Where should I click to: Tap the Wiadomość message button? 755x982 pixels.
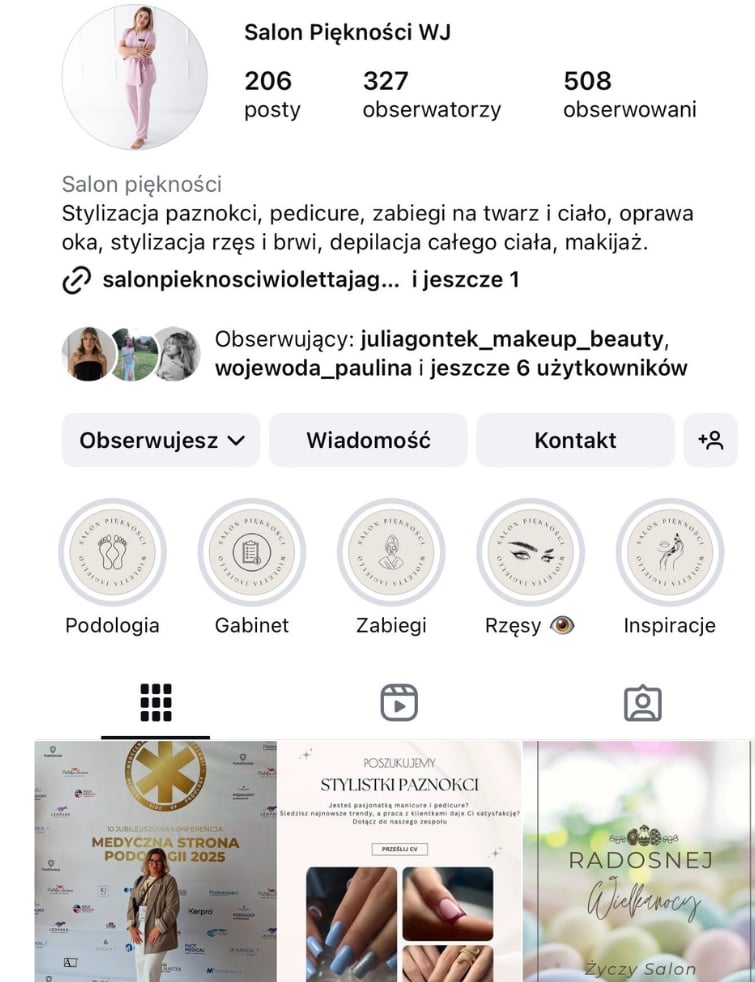(x=368, y=440)
